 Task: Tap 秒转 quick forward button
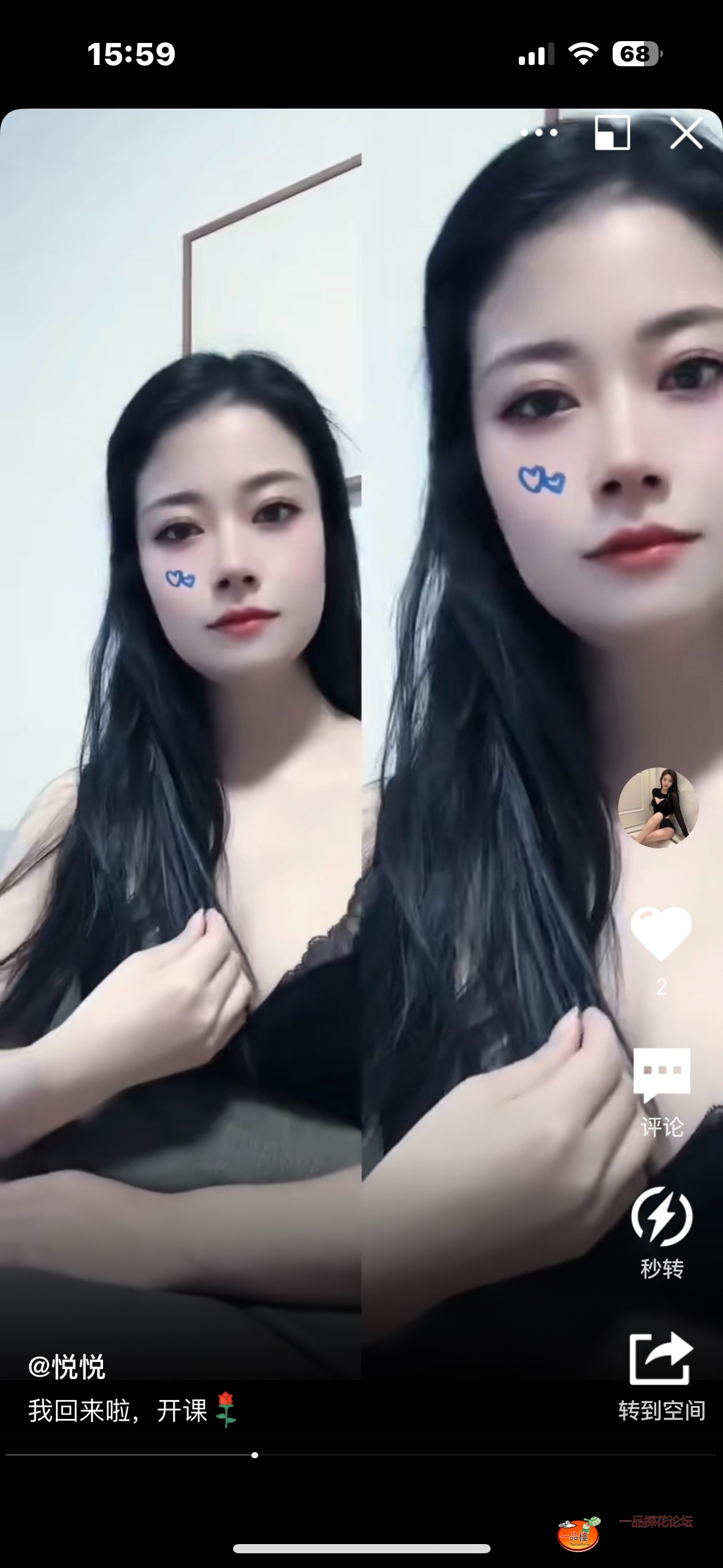[661, 1230]
